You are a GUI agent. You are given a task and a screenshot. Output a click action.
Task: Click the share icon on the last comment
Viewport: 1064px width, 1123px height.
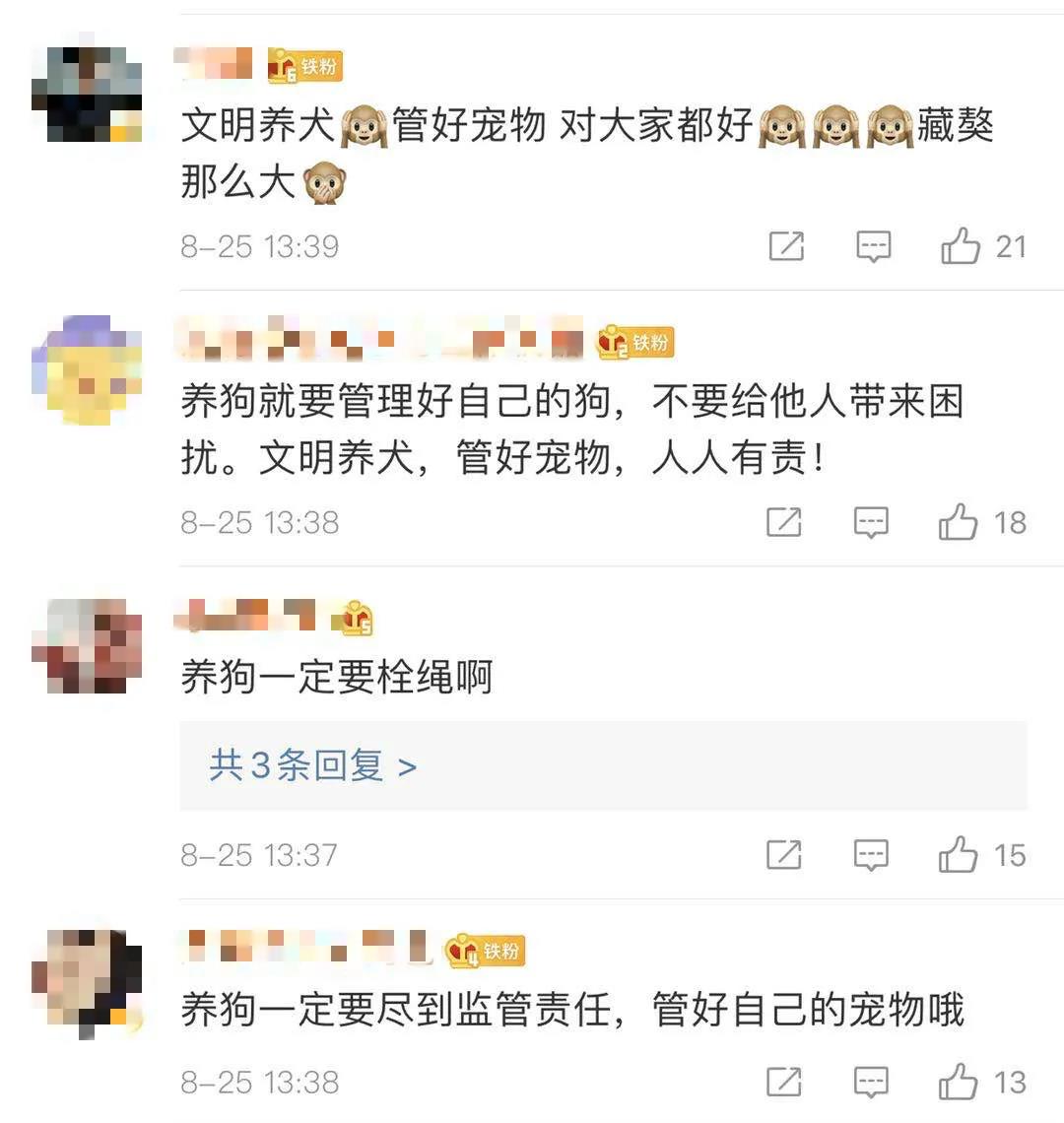785,1079
